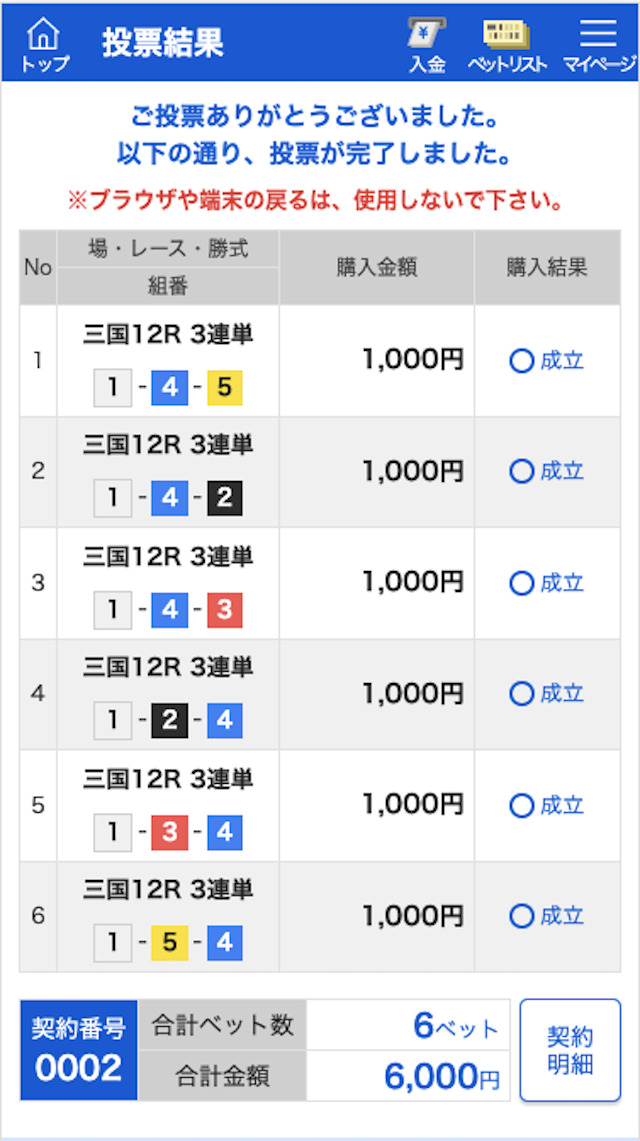
Task: Go to the トップ home page
Action: tap(44, 44)
